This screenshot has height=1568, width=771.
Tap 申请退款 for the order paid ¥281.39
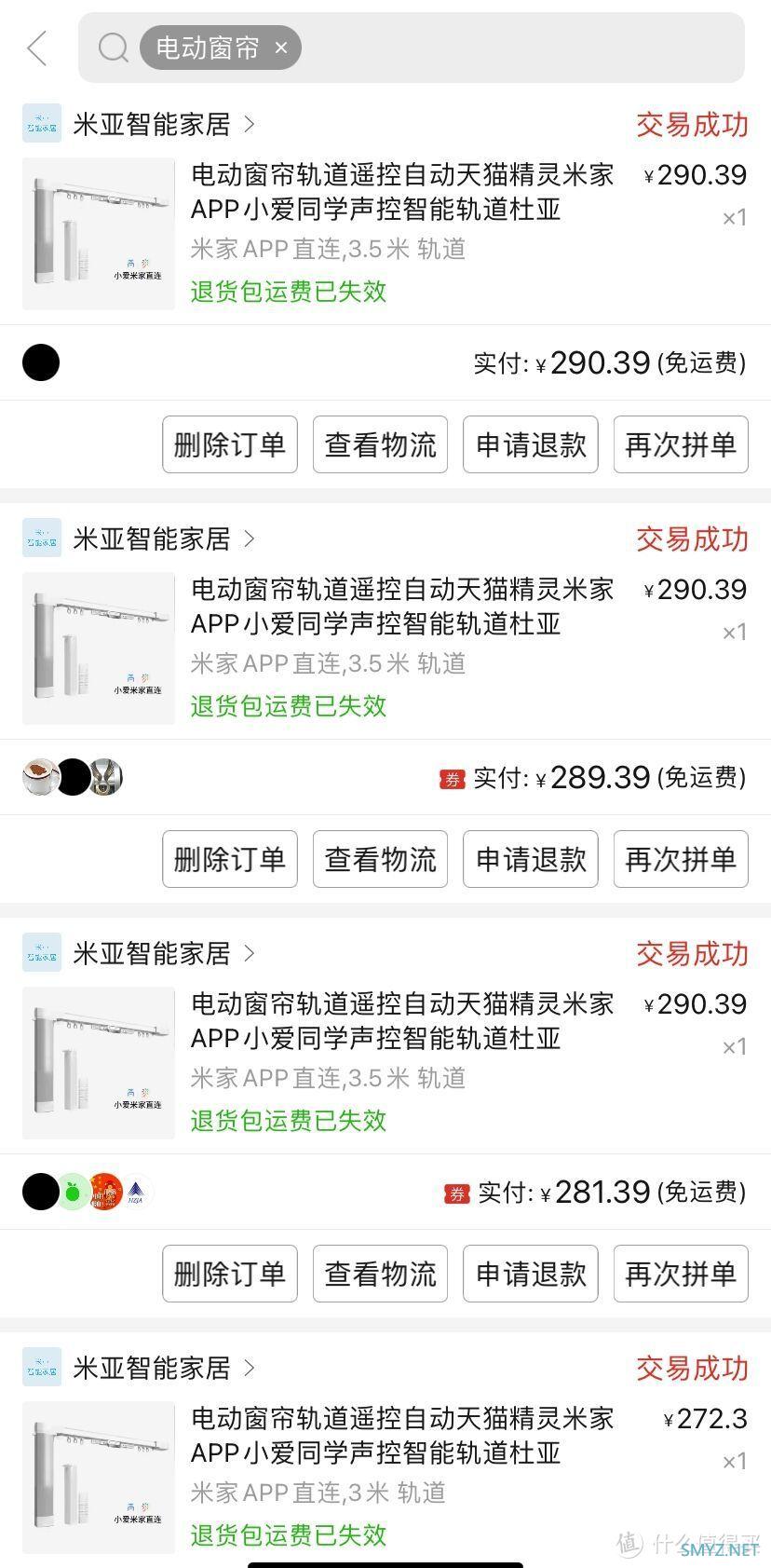531,1274
